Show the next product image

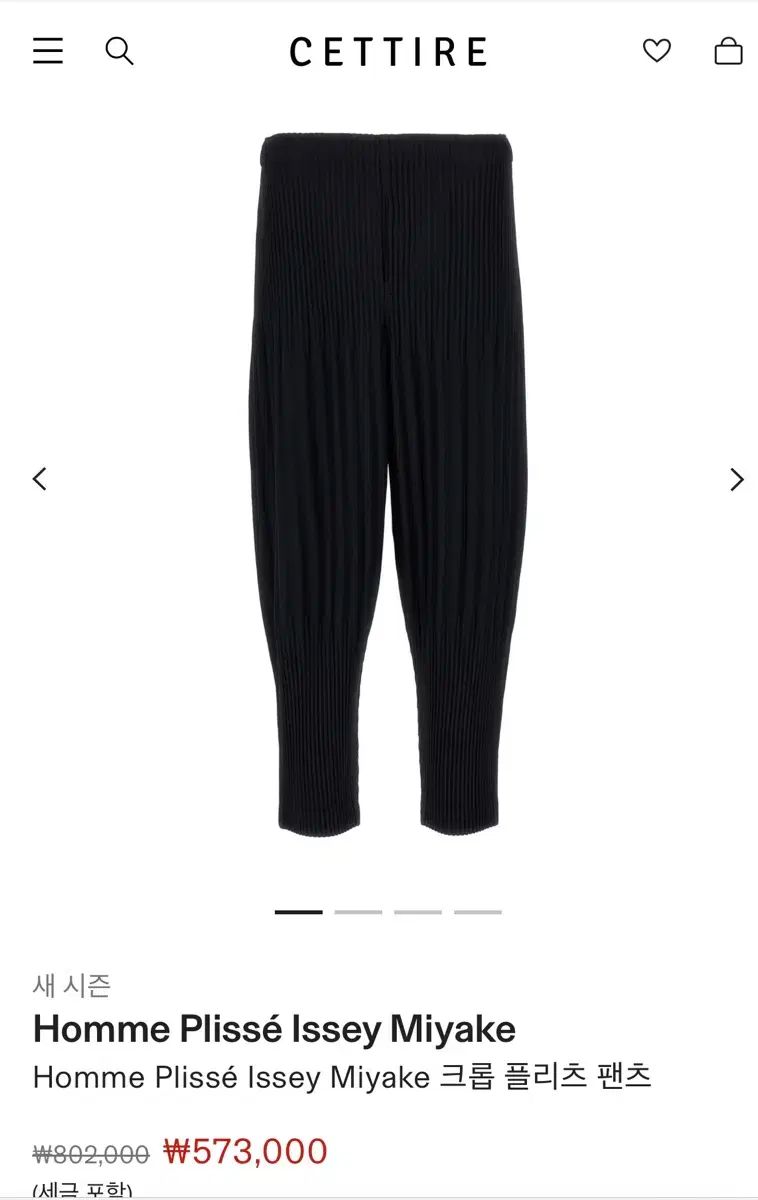pos(736,479)
